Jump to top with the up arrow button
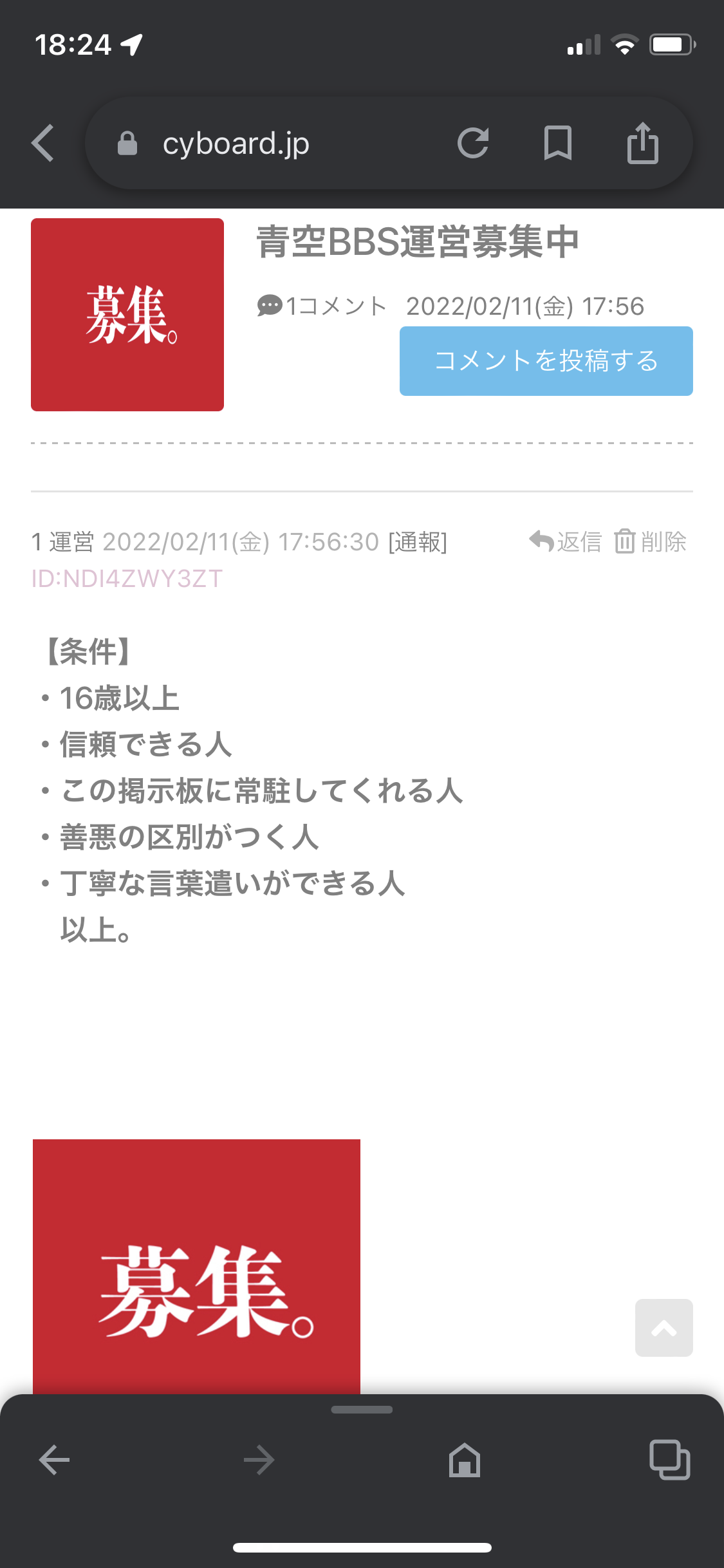Image resolution: width=724 pixels, height=1568 pixels. point(664,1328)
